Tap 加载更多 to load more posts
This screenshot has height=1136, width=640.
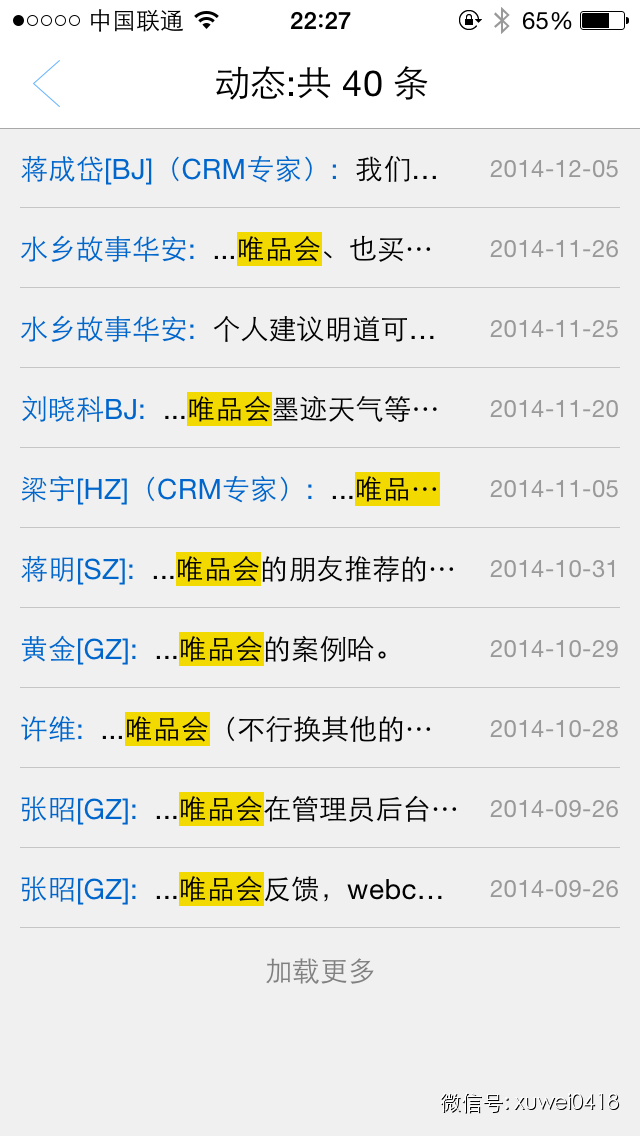(320, 970)
